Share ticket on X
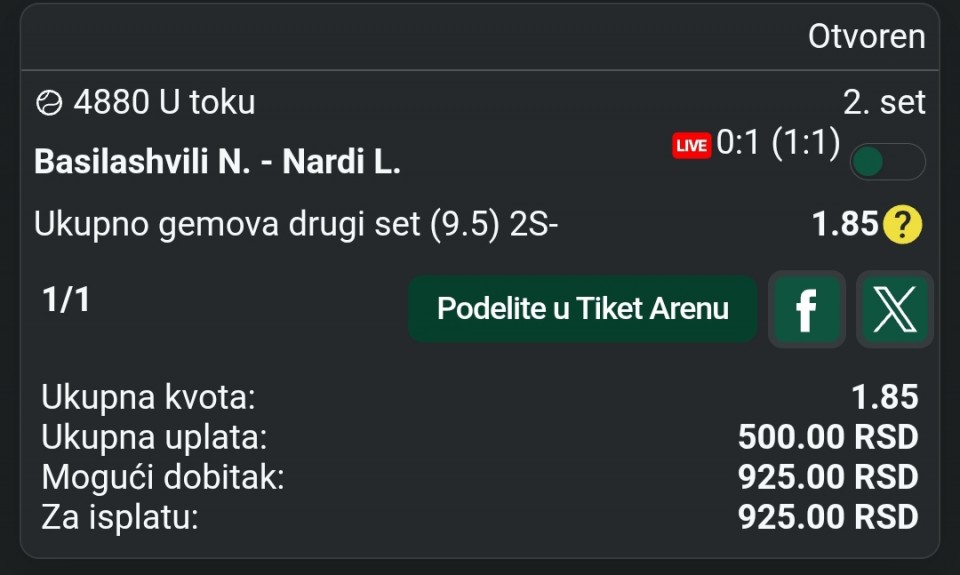This screenshot has width=960, height=575. (894, 310)
